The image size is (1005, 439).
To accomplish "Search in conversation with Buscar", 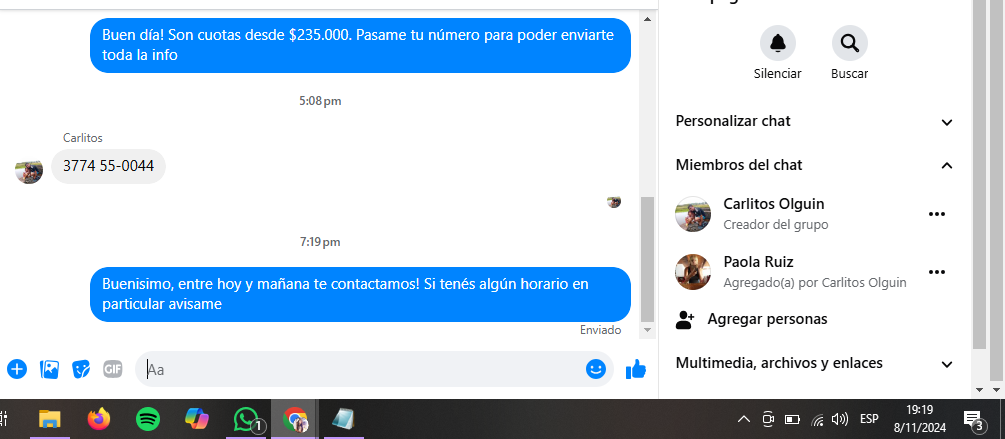I will click(x=849, y=43).
